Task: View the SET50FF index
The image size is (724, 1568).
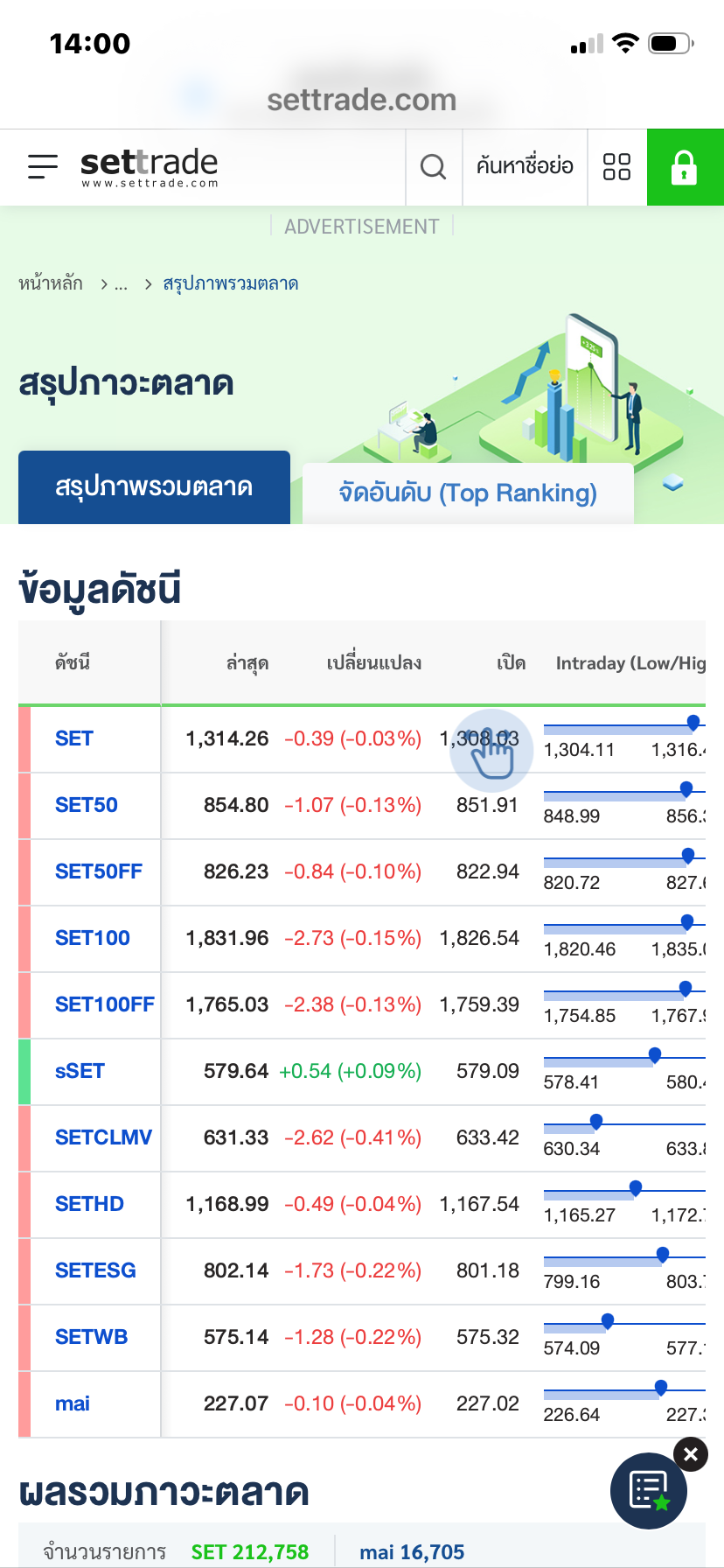Action: click(x=99, y=871)
